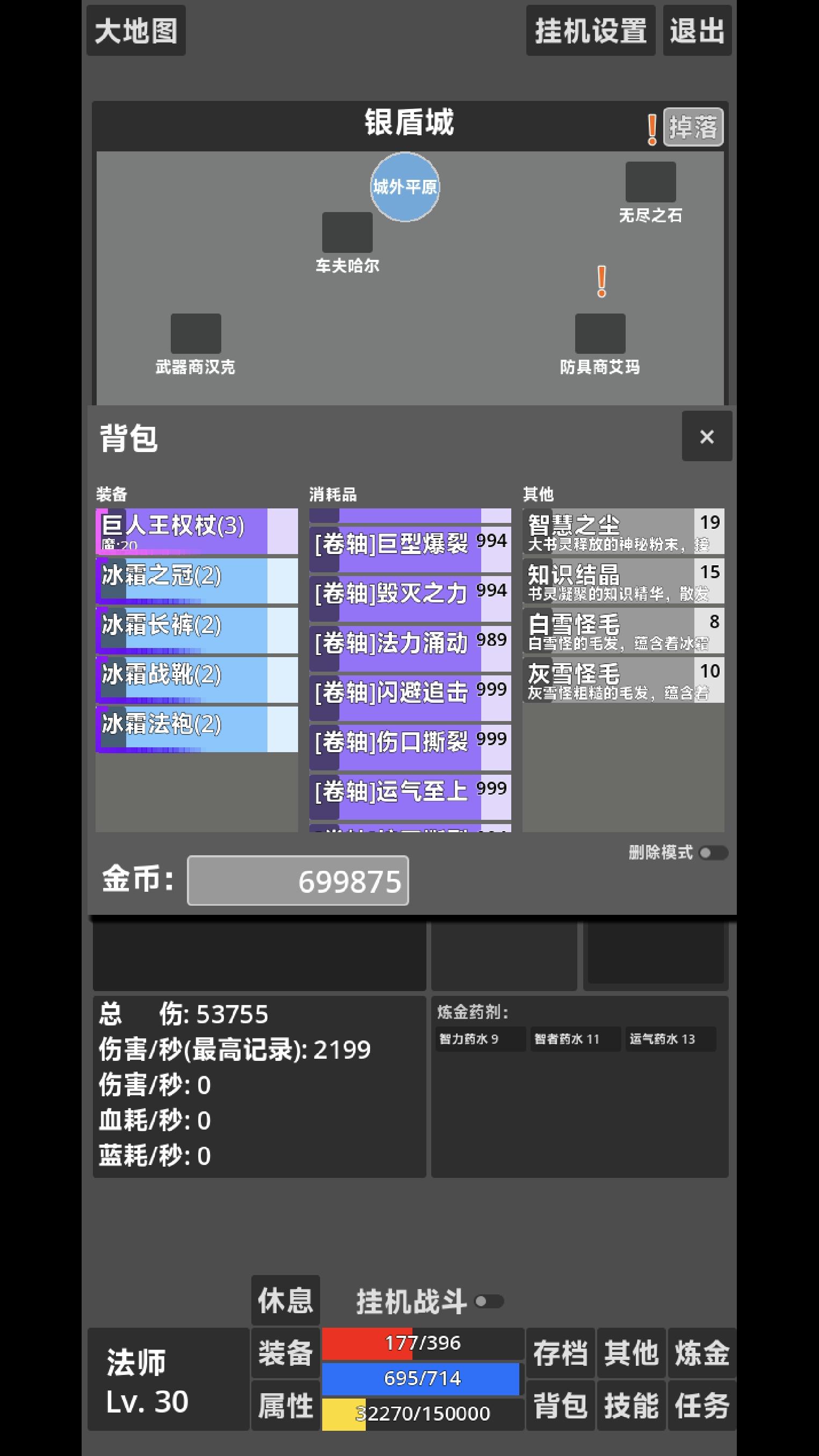Toggle 挂机战斗 auto battle switch
This screenshot has height=1456, width=819.
489,1302
